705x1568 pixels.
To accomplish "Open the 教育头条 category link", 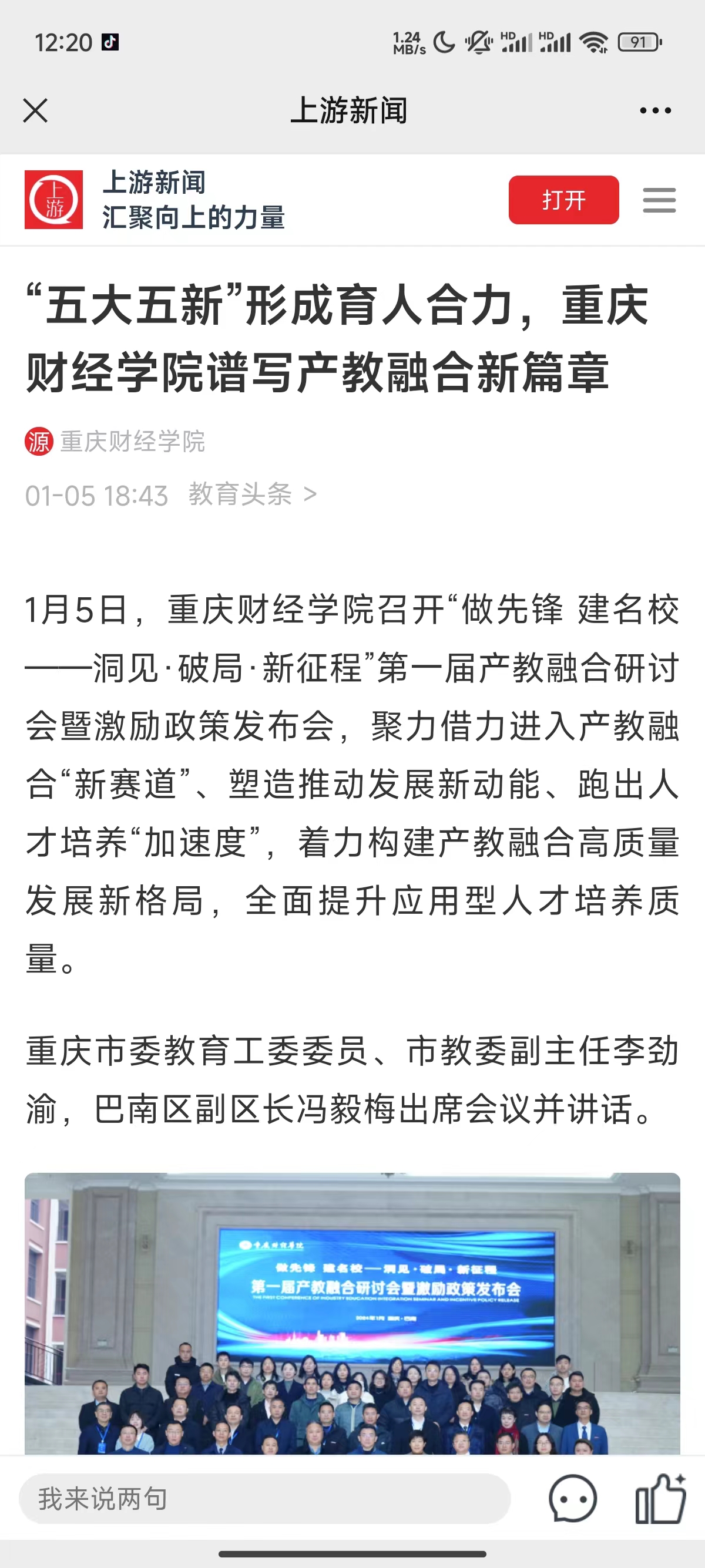I will pyautogui.click(x=252, y=494).
